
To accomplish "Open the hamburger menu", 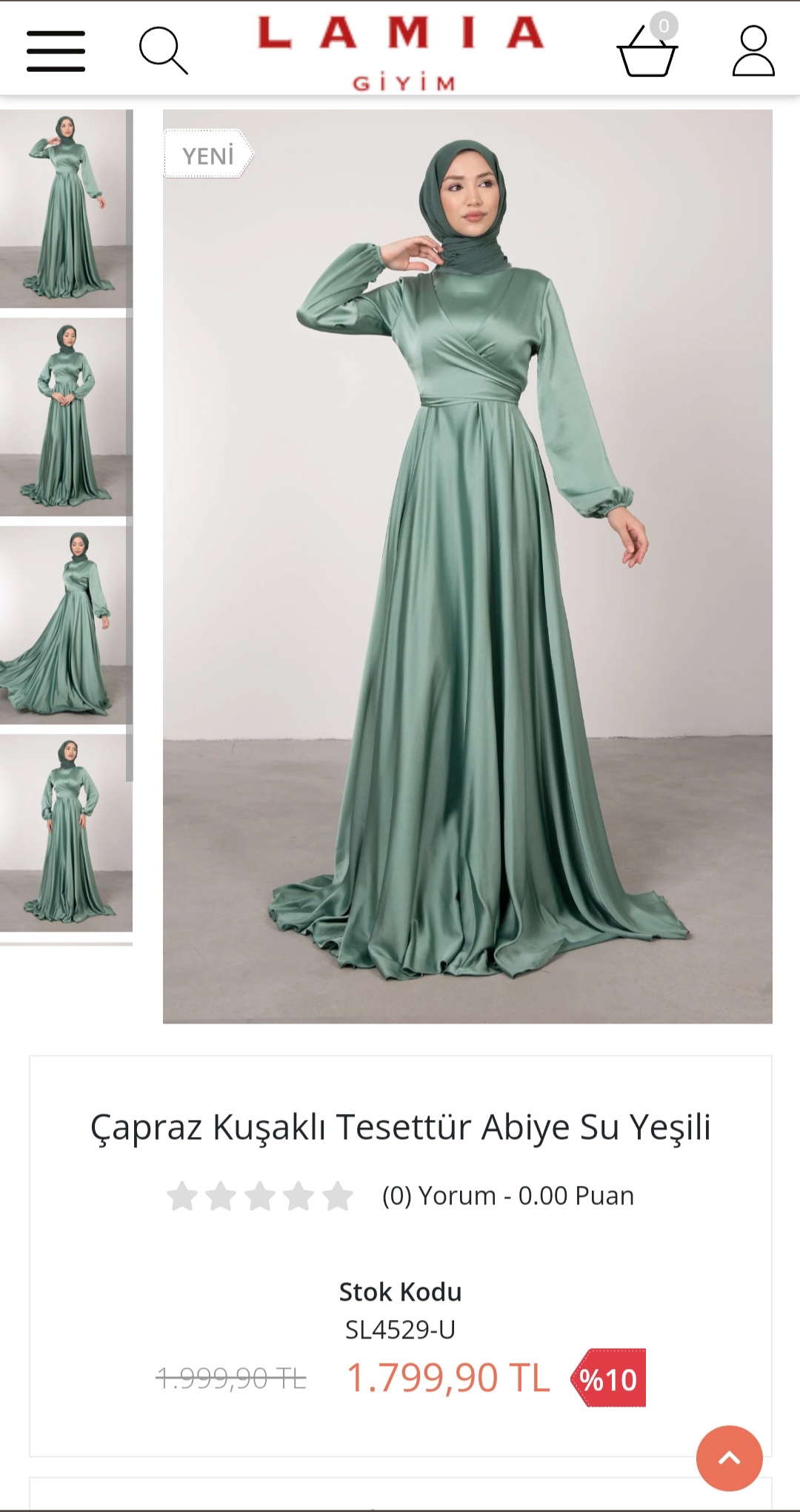I will click(56, 51).
